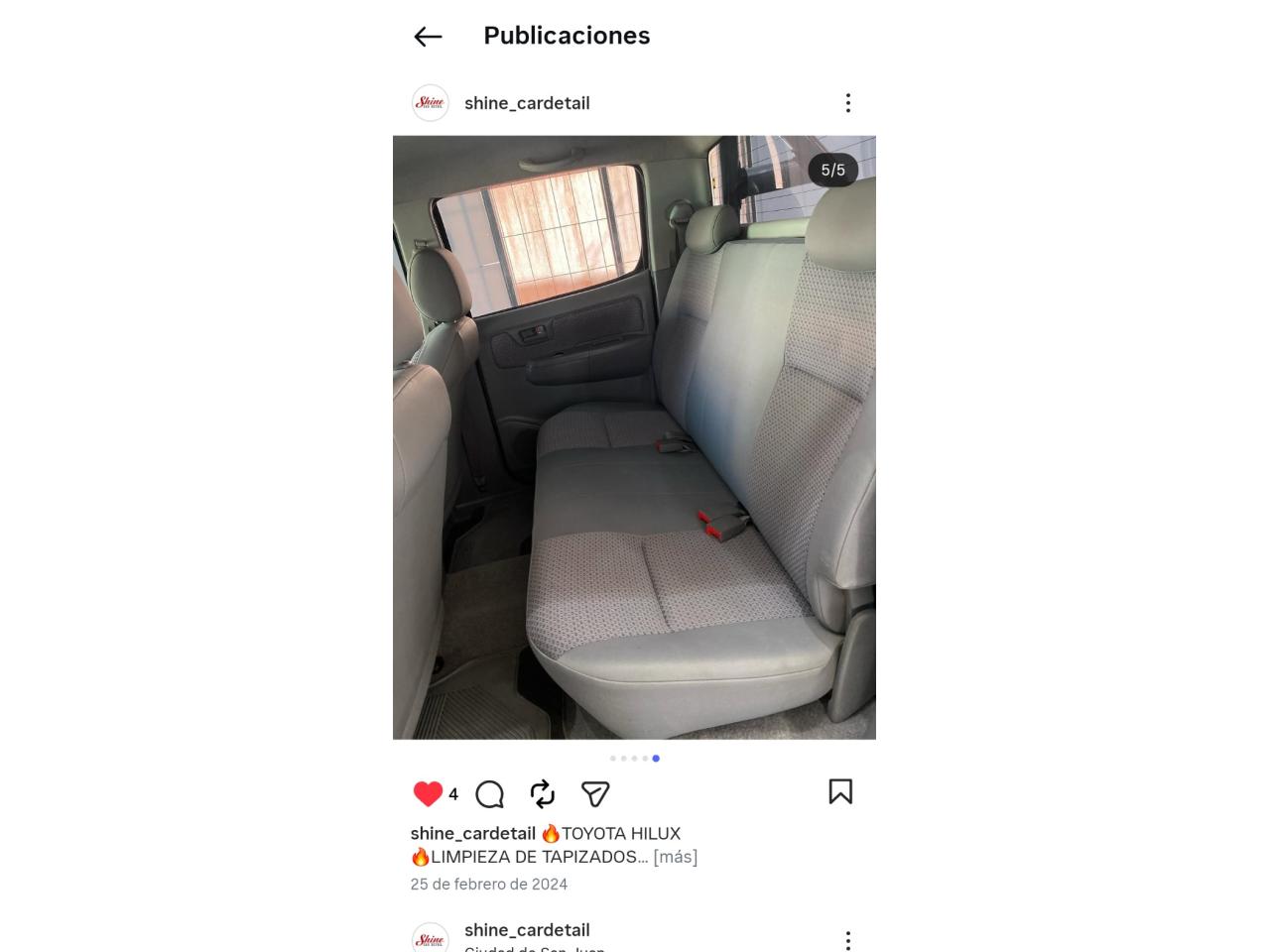Open overflow menu on Toyota Hilux post
The height and width of the screenshot is (952, 1270).
[847, 103]
